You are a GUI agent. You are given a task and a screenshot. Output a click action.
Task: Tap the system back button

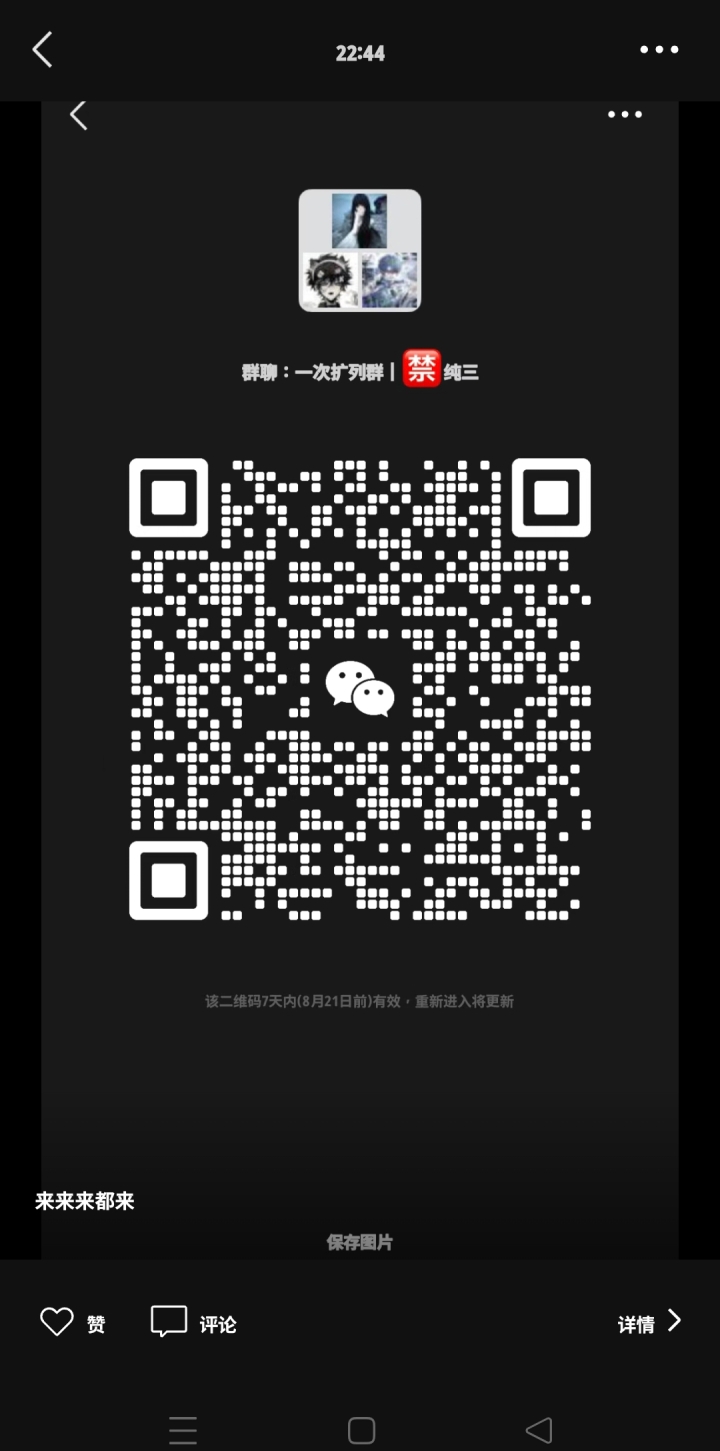click(538, 1430)
